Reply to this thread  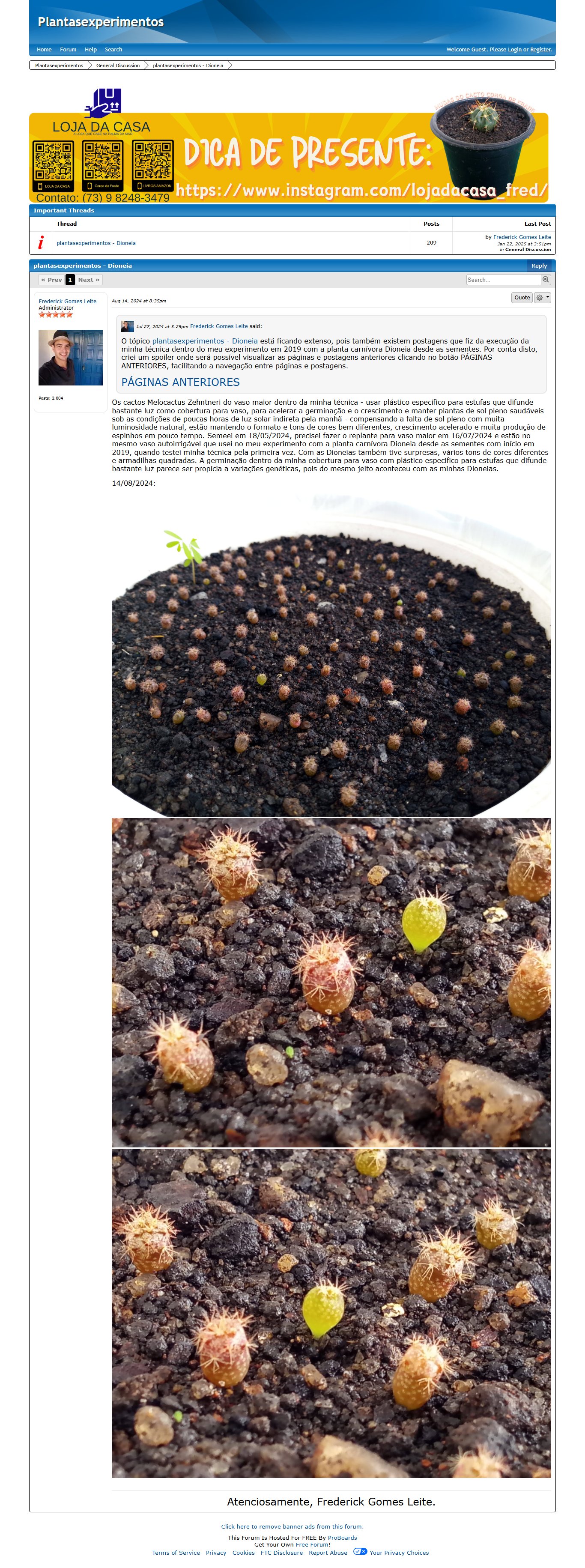539,266
